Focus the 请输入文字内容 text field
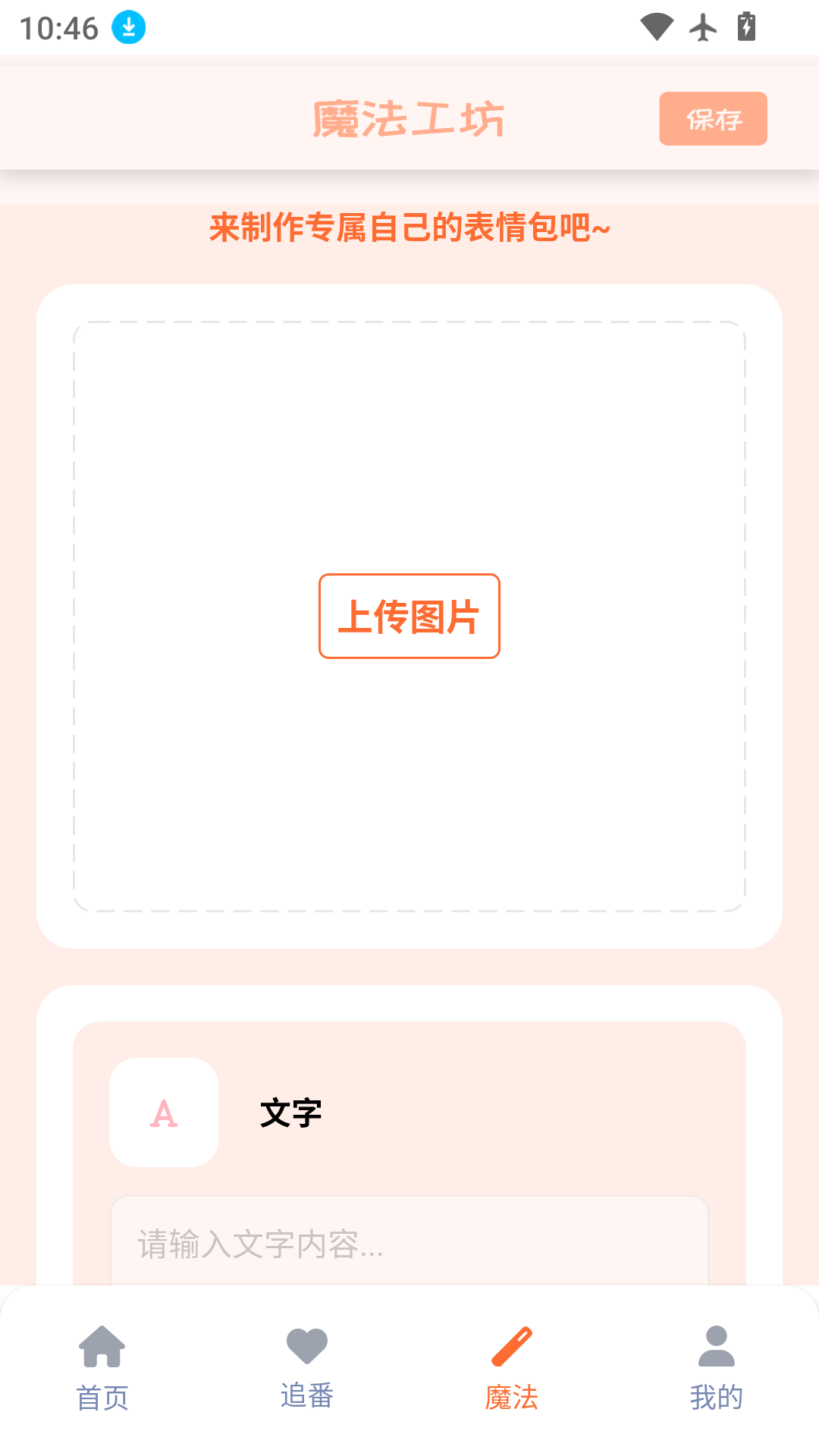 409,1244
